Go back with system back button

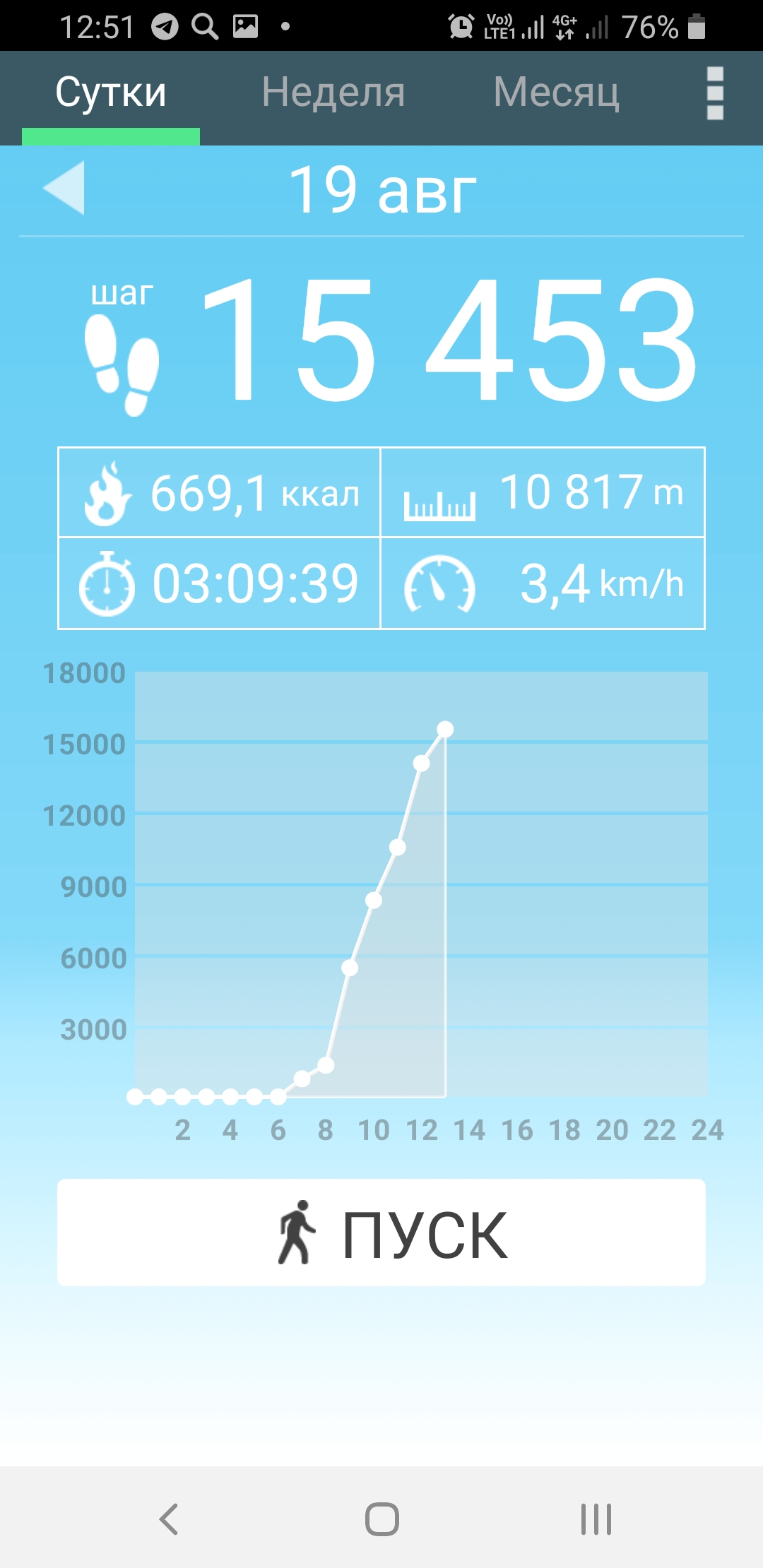click(x=168, y=1519)
